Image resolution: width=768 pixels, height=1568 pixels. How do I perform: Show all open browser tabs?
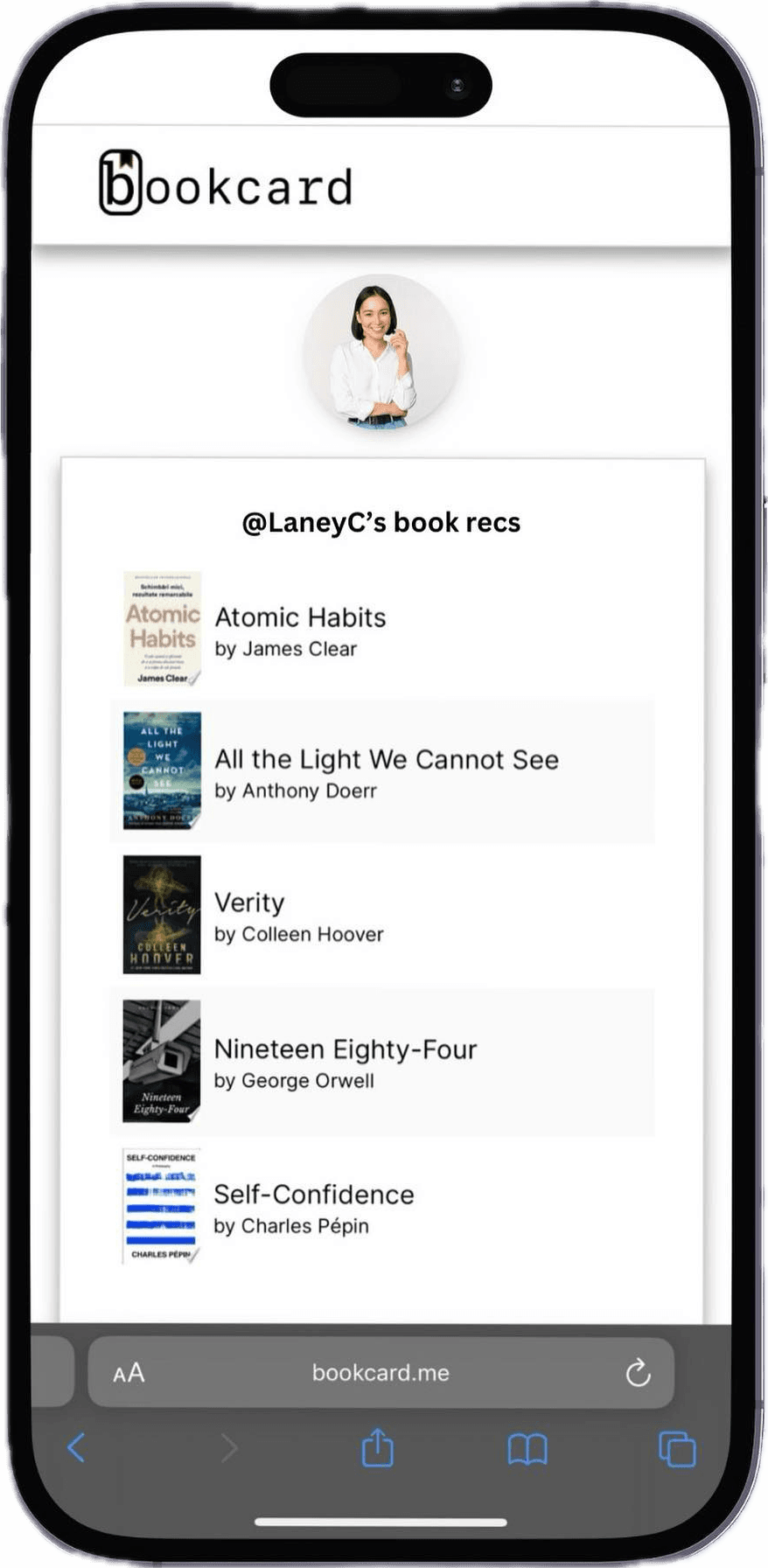676,1449
